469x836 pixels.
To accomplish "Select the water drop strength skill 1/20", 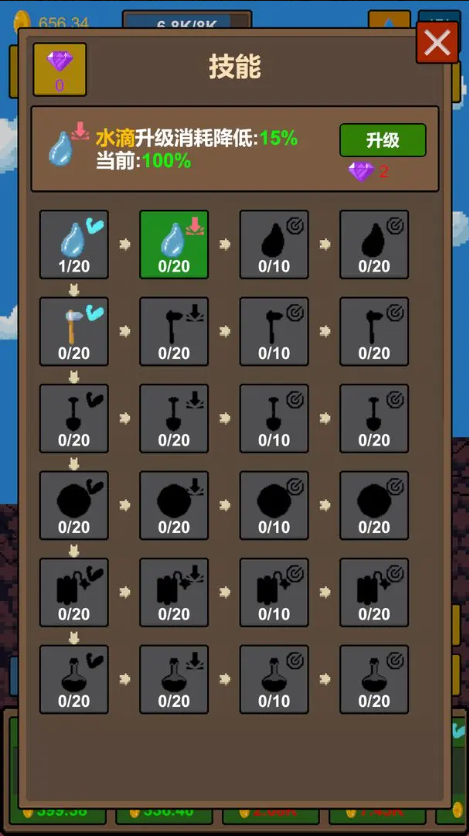I will (x=74, y=244).
